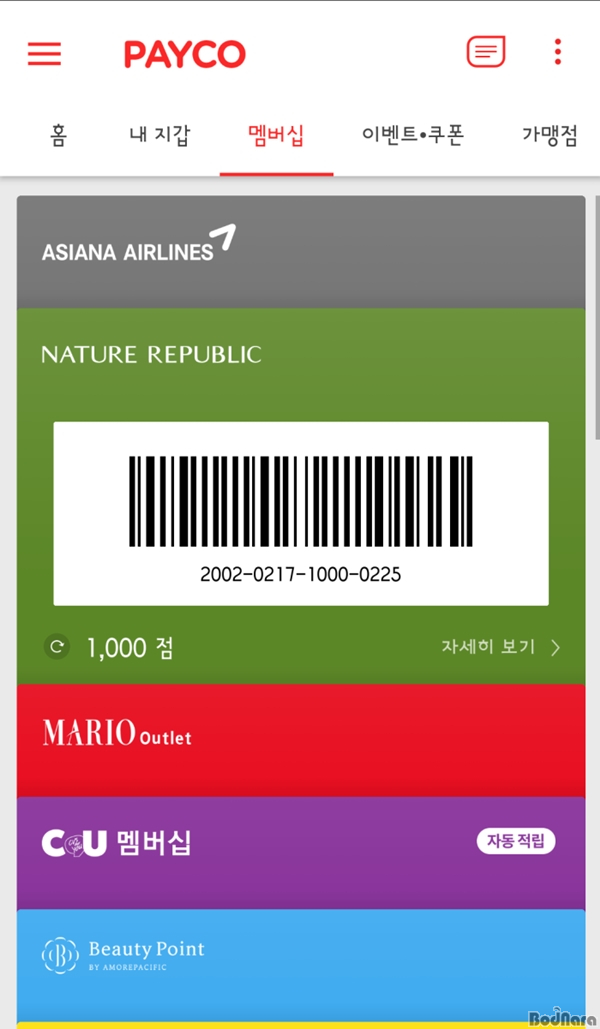Open the Asiana Airlines membership card

pyautogui.click(x=300, y=250)
